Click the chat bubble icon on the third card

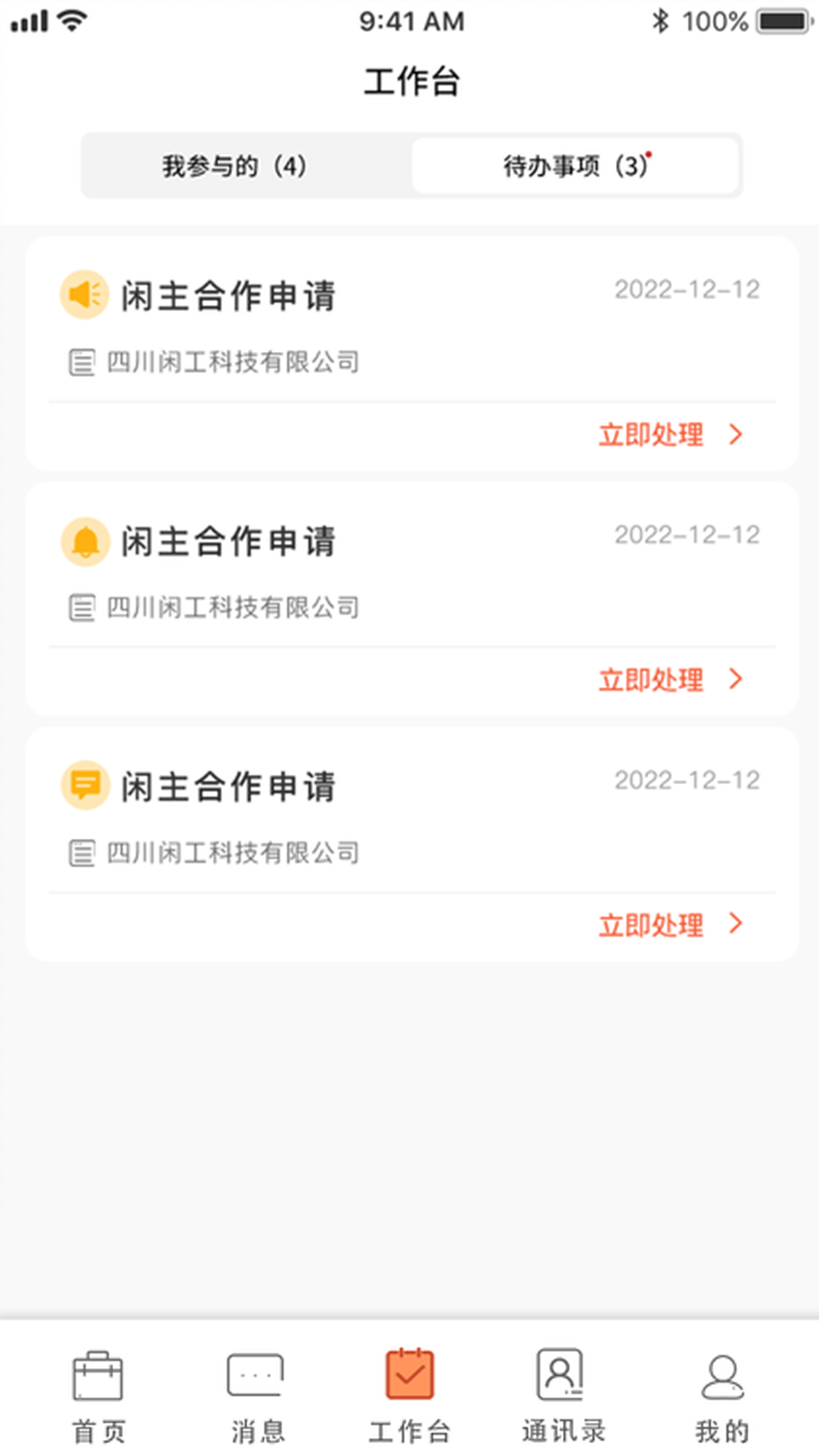point(84,786)
